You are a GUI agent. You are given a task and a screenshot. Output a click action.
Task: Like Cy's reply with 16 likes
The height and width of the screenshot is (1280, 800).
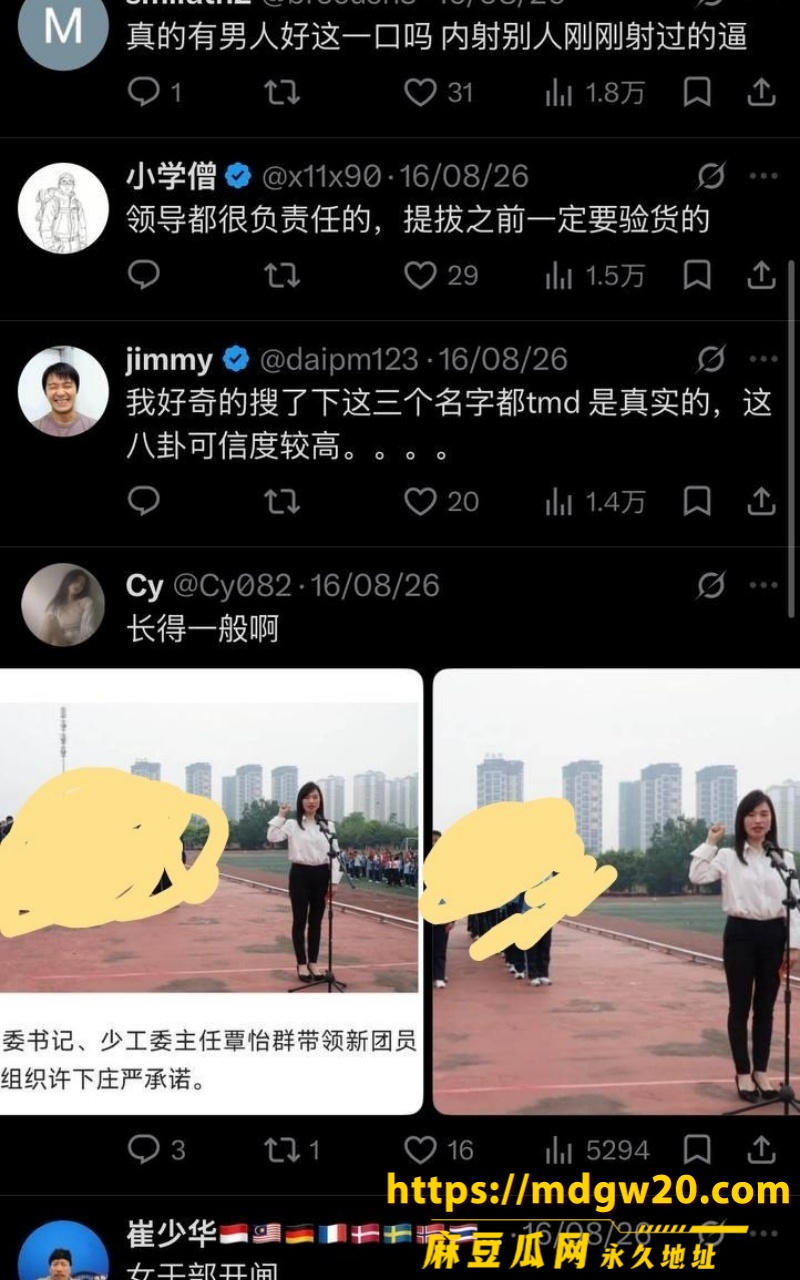(x=420, y=1150)
